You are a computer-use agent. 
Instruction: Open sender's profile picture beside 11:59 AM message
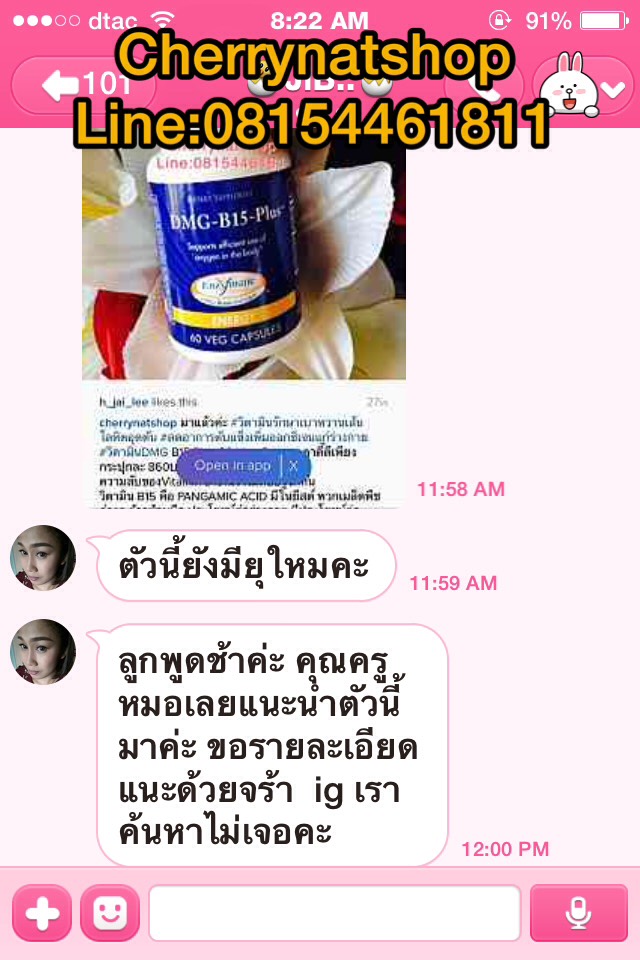(43, 558)
